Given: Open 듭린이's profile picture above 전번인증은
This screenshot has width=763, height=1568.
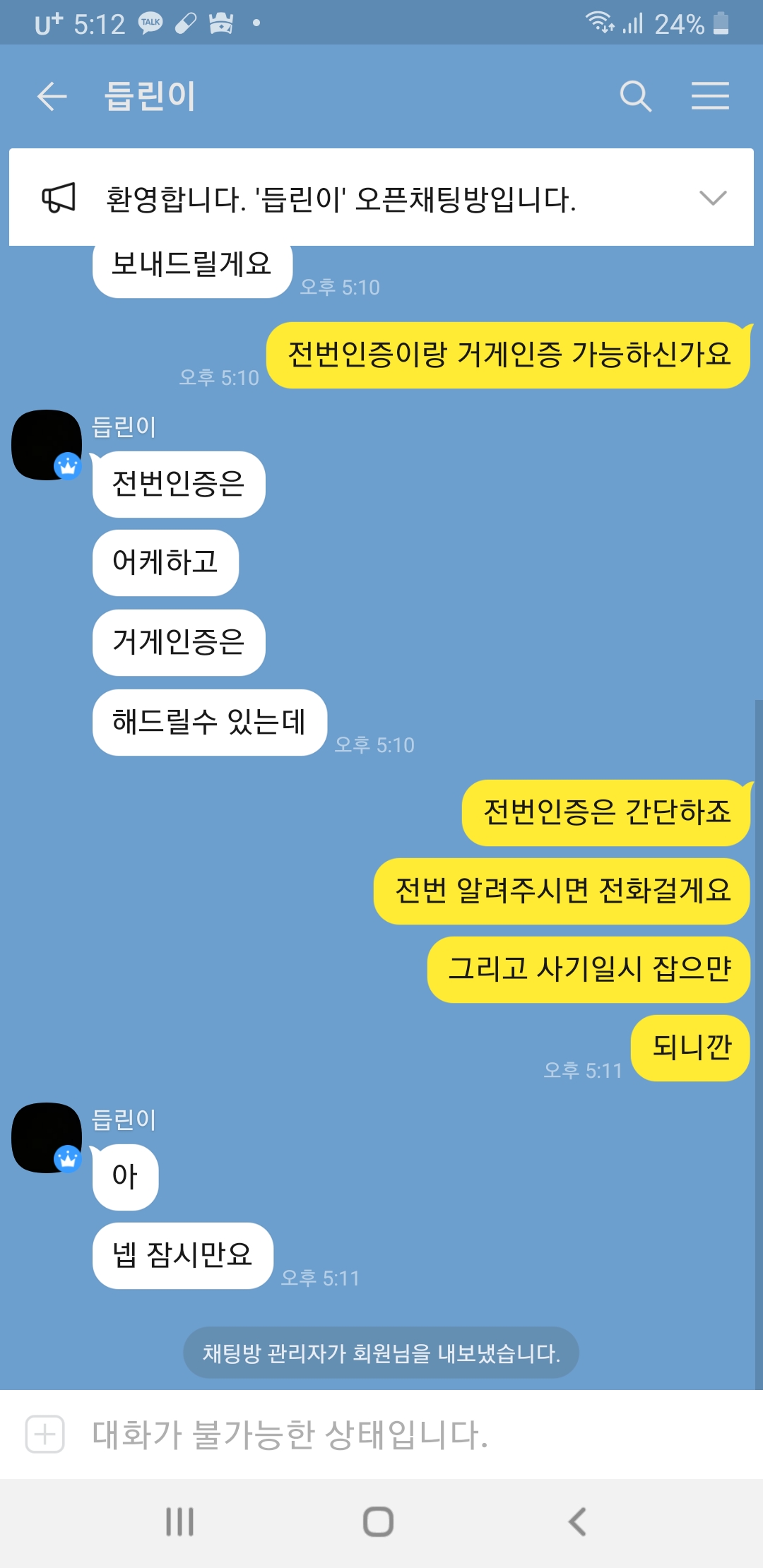Looking at the screenshot, I should coord(47,445).
